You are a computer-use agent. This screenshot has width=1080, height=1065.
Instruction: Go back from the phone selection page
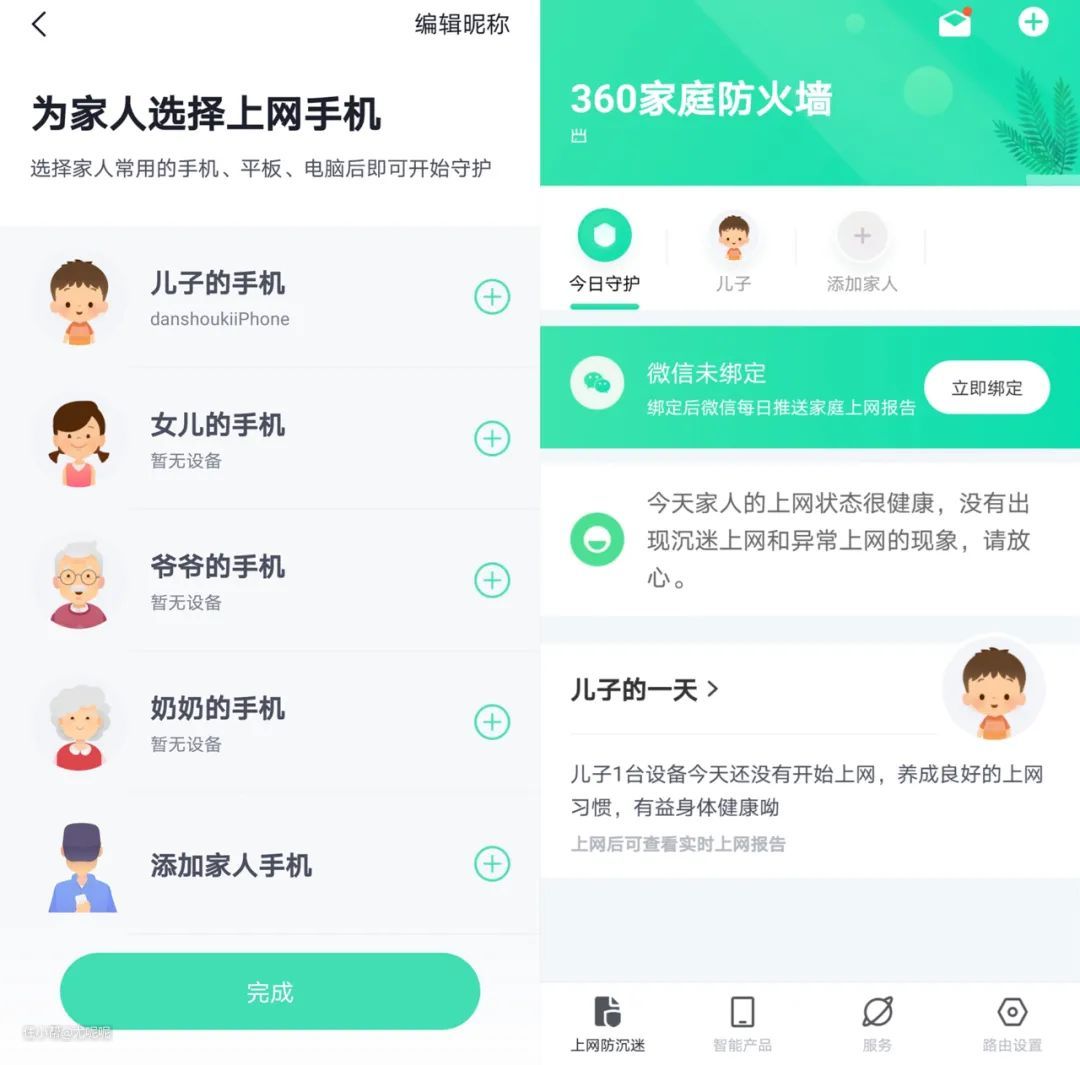pos(39,25)
